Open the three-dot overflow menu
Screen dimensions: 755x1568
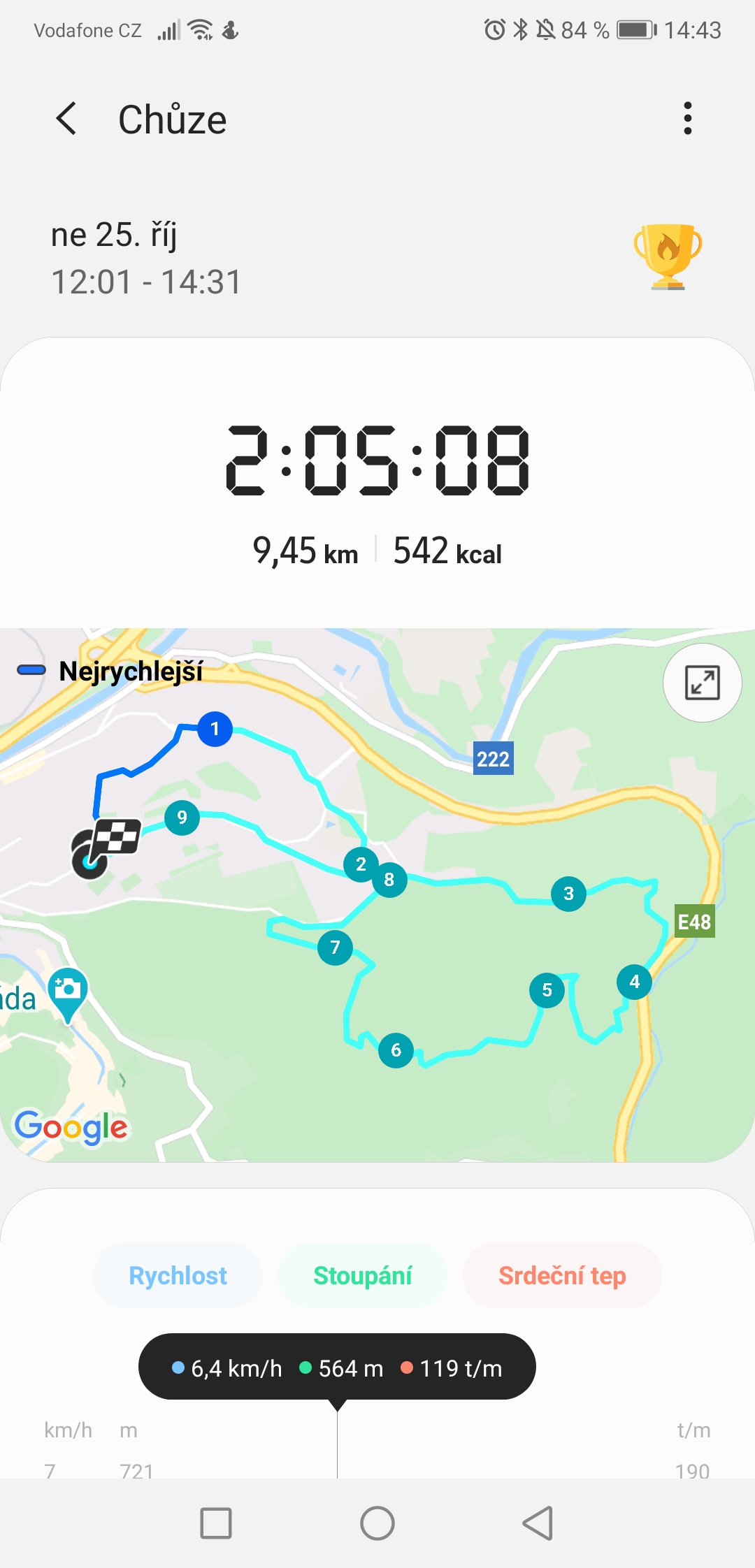tap(688, 118)
